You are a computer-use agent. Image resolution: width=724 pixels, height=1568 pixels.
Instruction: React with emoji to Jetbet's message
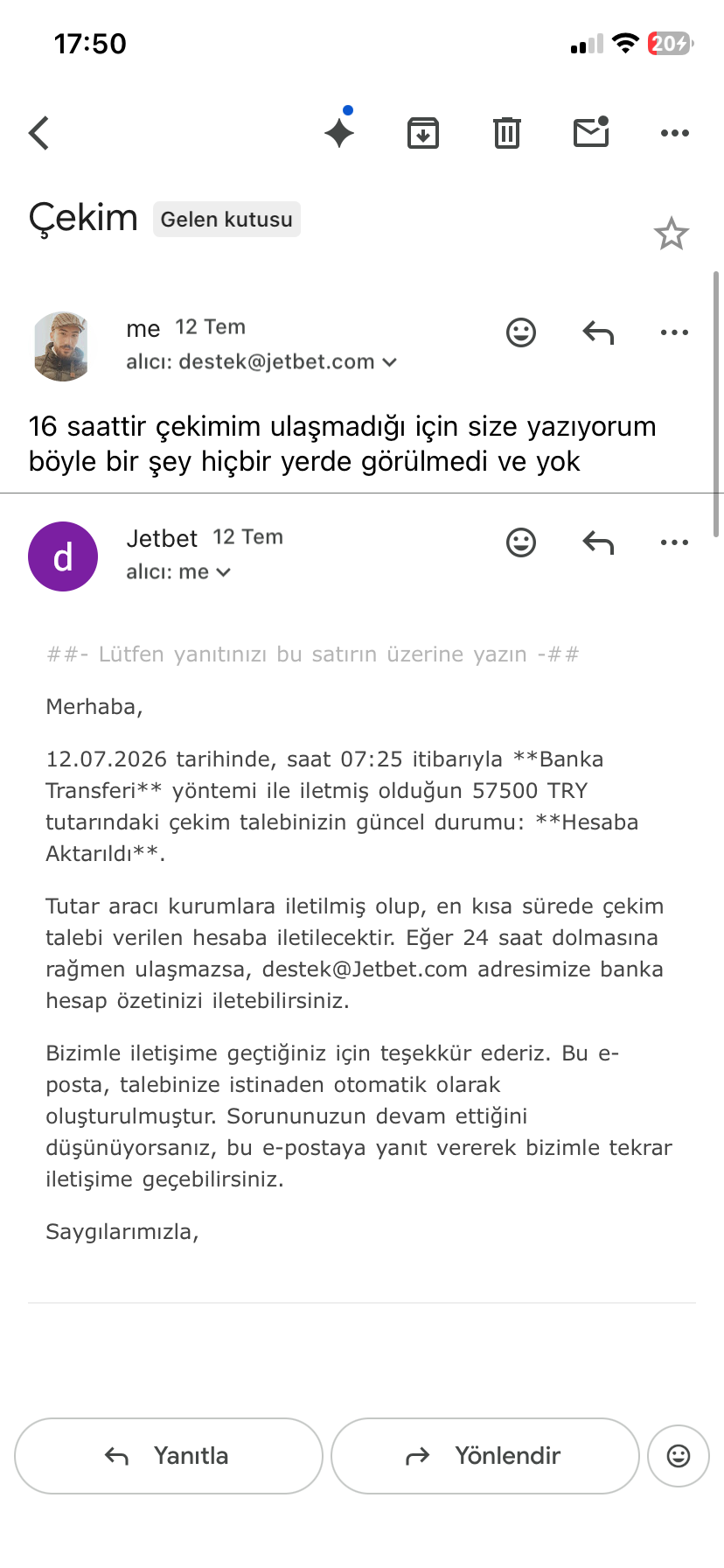tap(521, 542)
